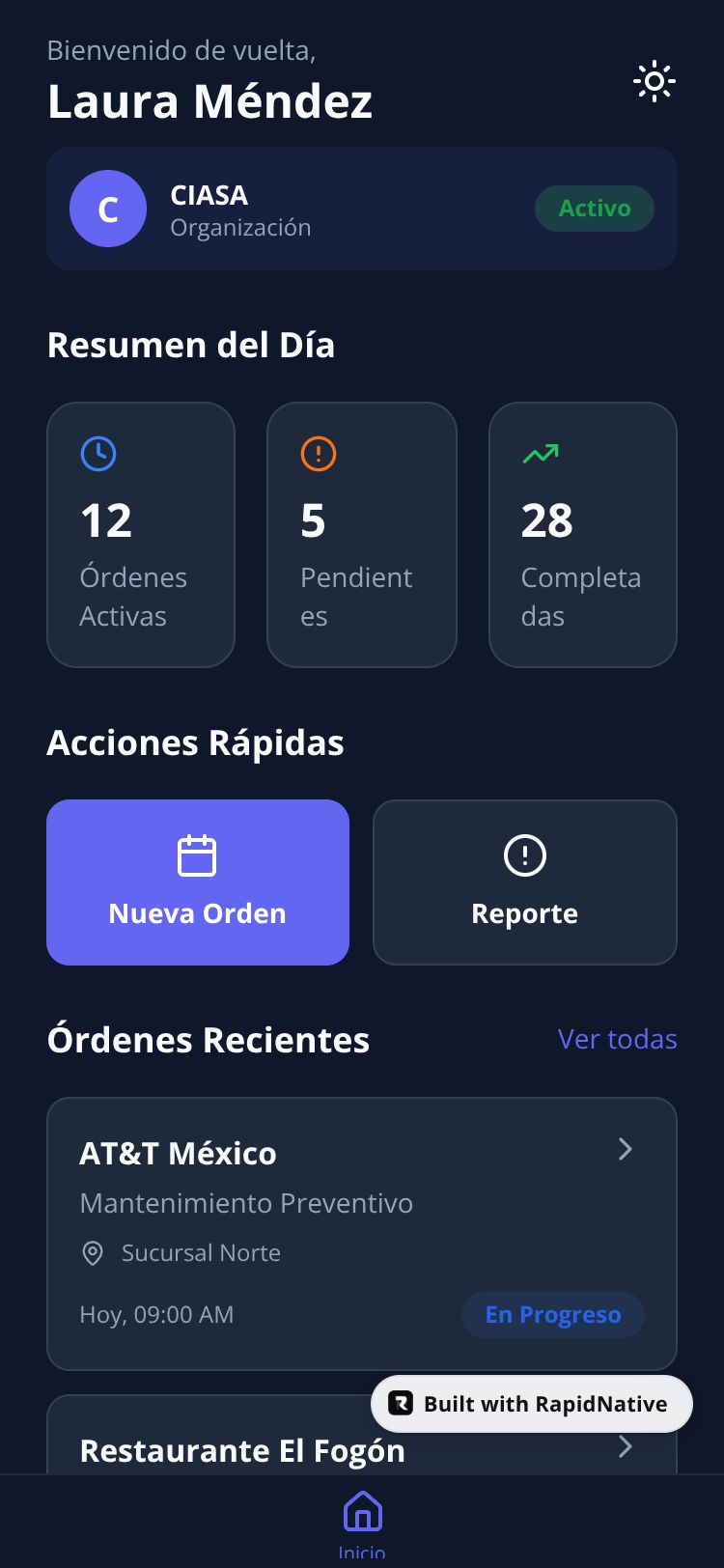Tap the Built with RapidNative badge
Screen dimensions: 724x1568
click(x=532, y=1404)
